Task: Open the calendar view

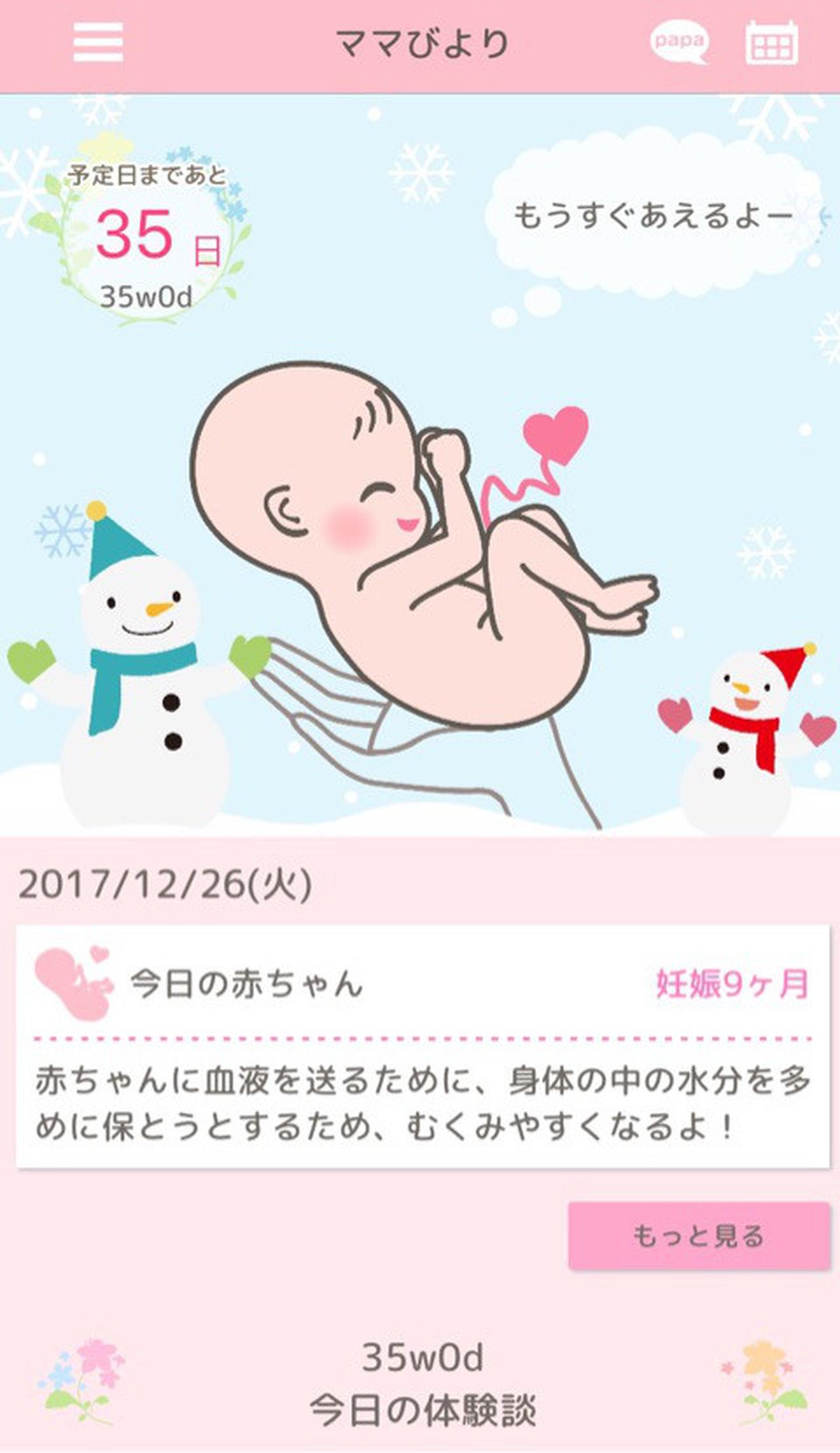Action: [x=772, y=43]
